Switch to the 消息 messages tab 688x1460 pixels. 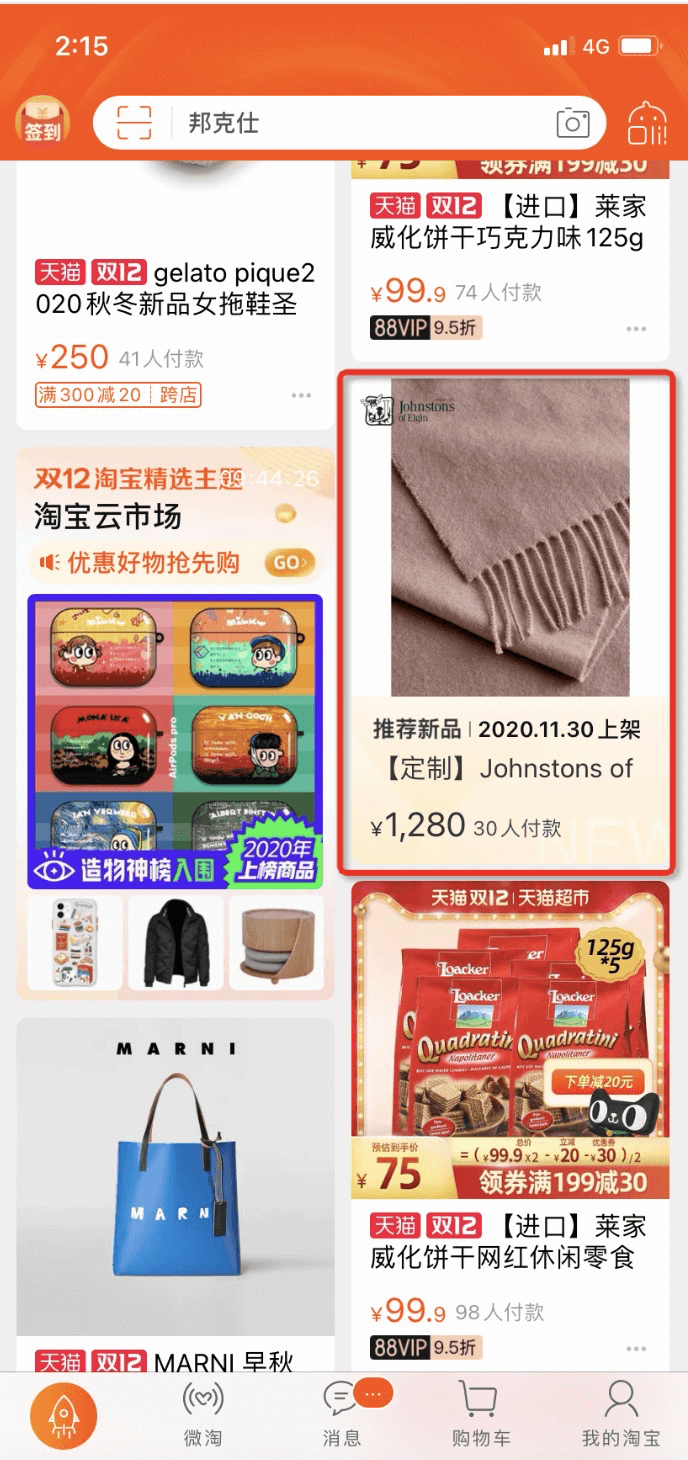[x=342, y=1417]
